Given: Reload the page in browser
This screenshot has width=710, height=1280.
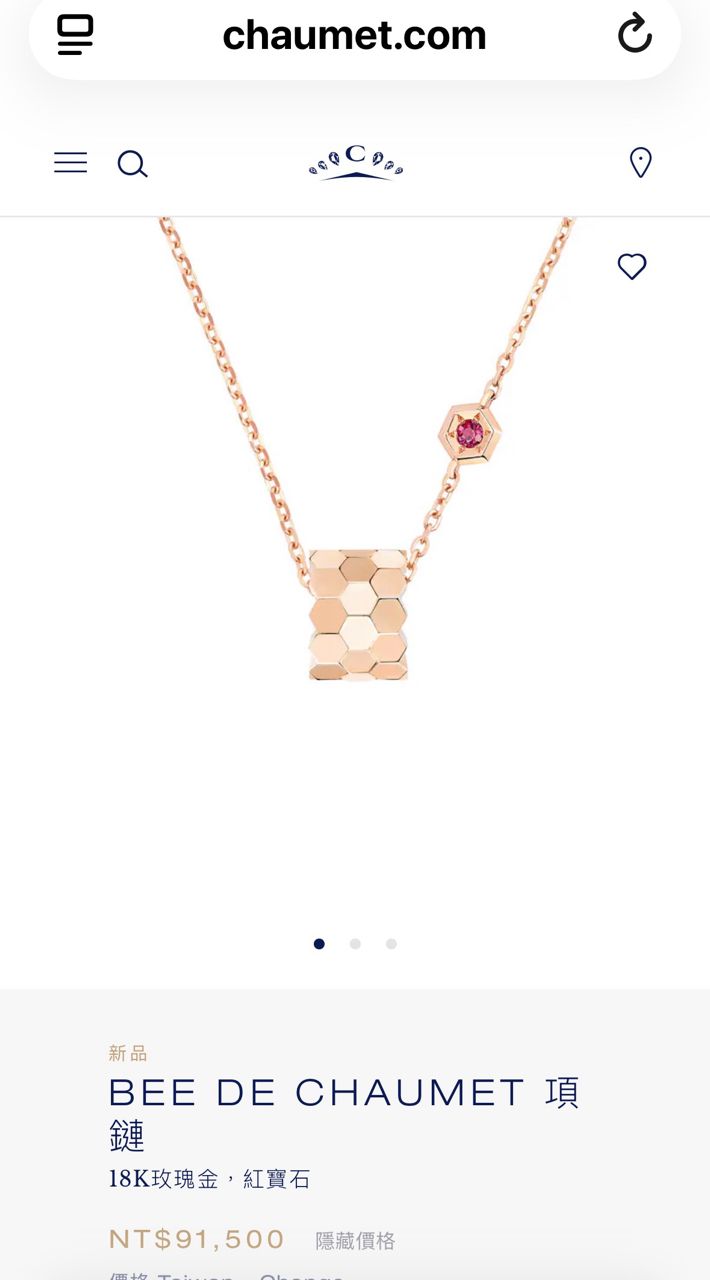Looking at the screenshot, I should [634, 35].
